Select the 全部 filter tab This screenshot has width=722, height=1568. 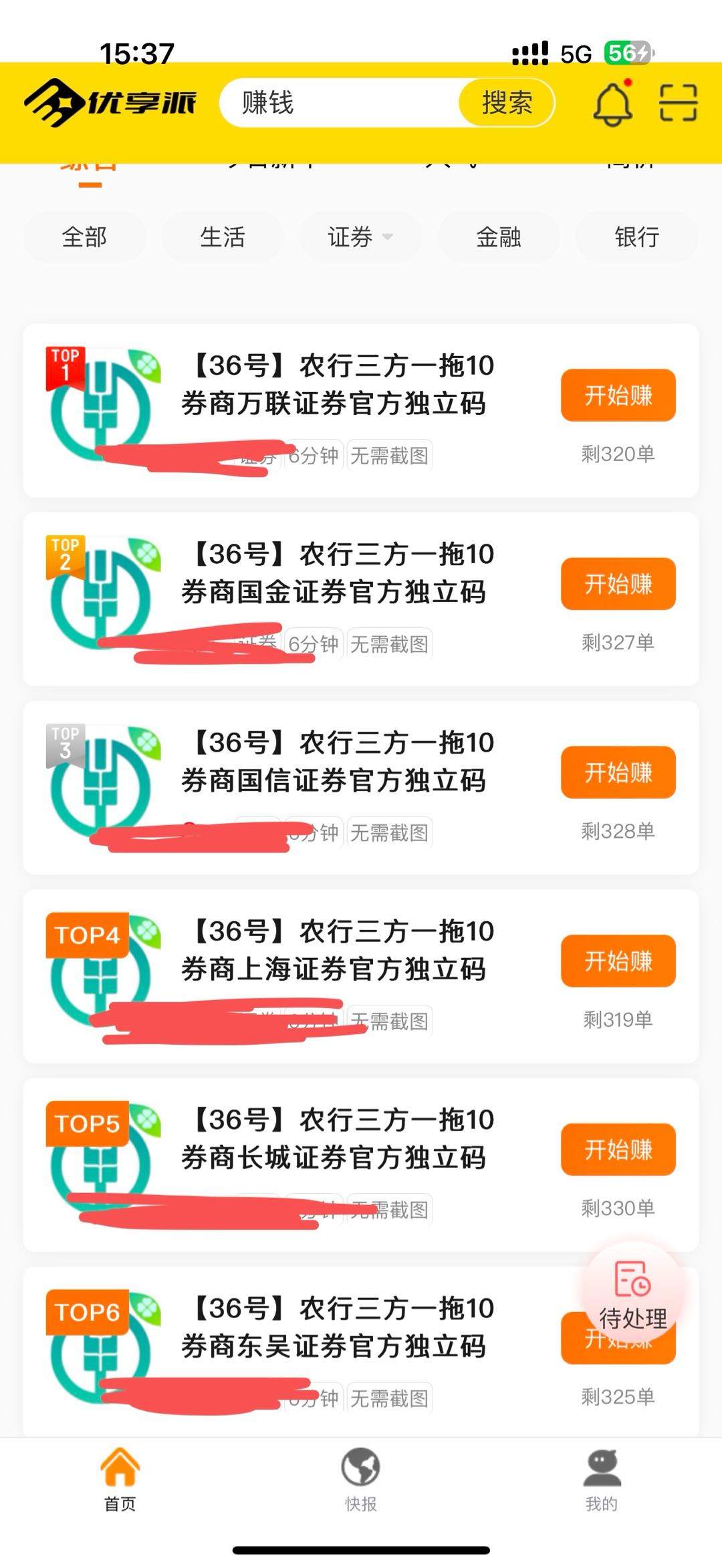(84, 237)
